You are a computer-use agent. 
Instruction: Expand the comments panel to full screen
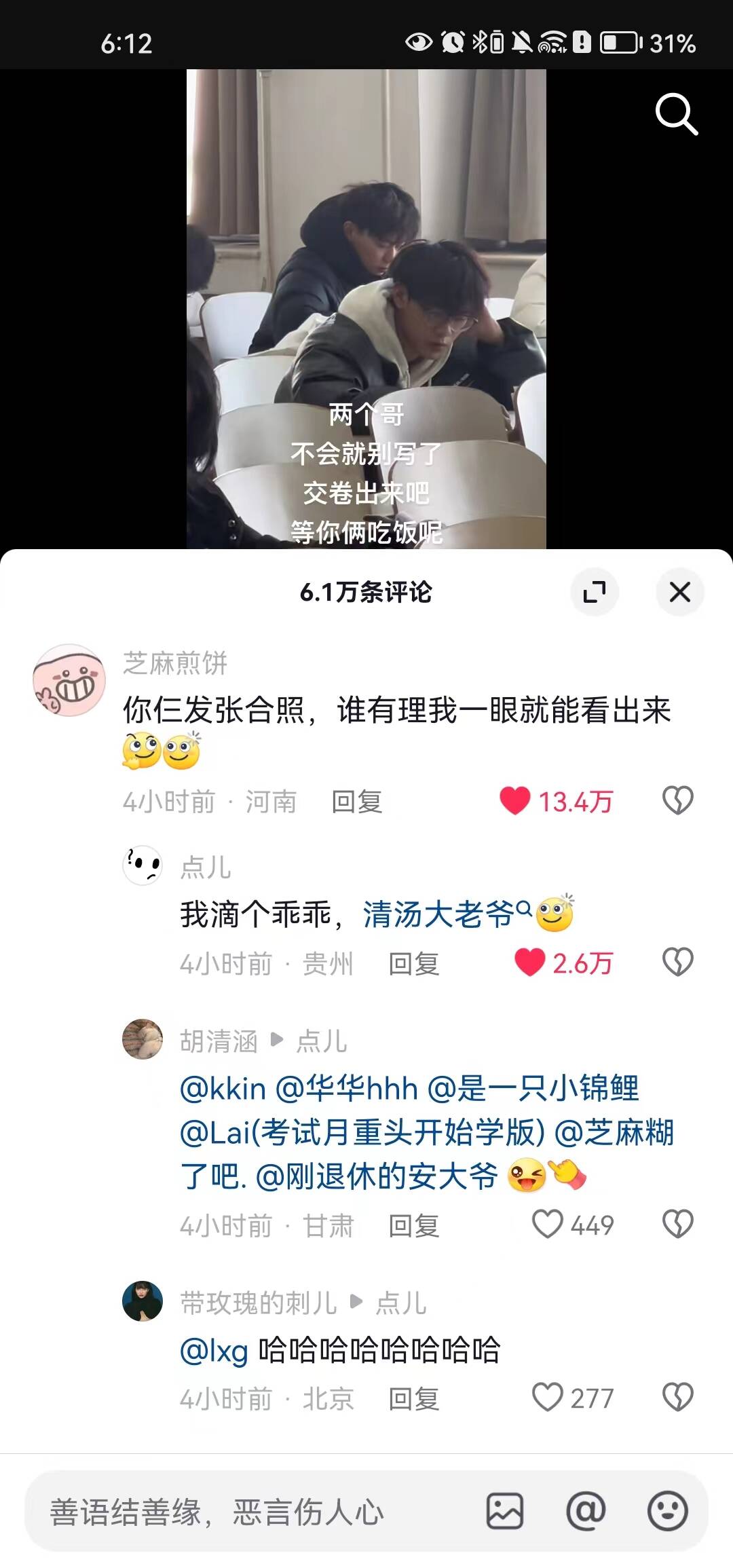[x=595, y=592]
